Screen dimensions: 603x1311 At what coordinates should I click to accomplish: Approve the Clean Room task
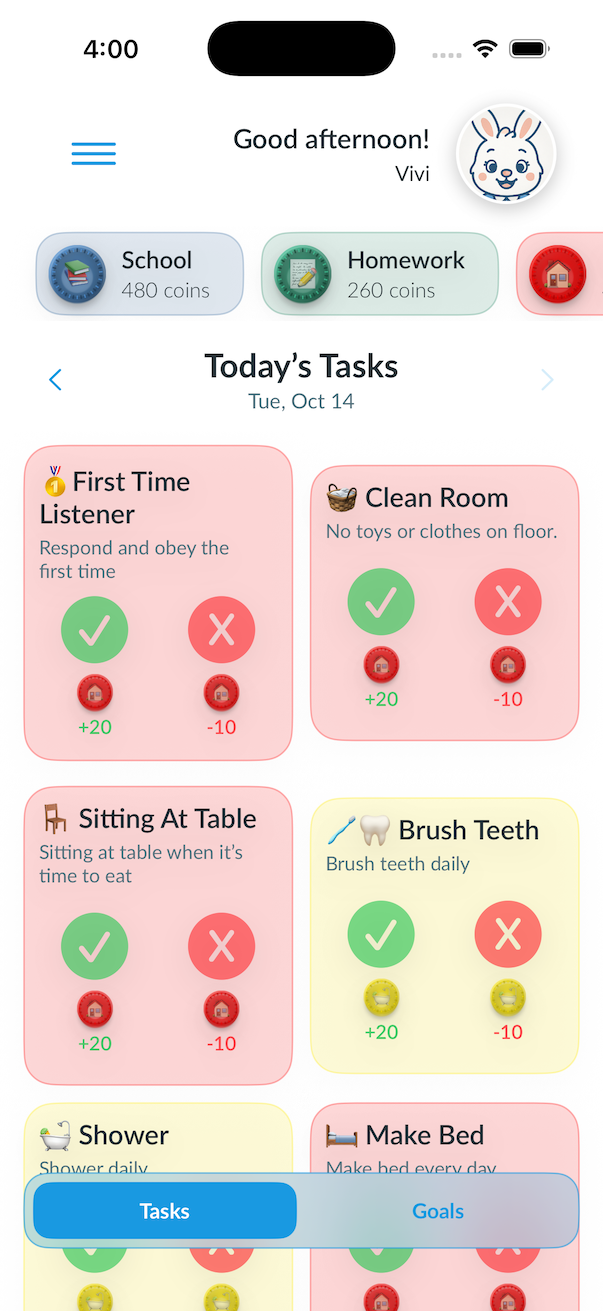point(381,602)
